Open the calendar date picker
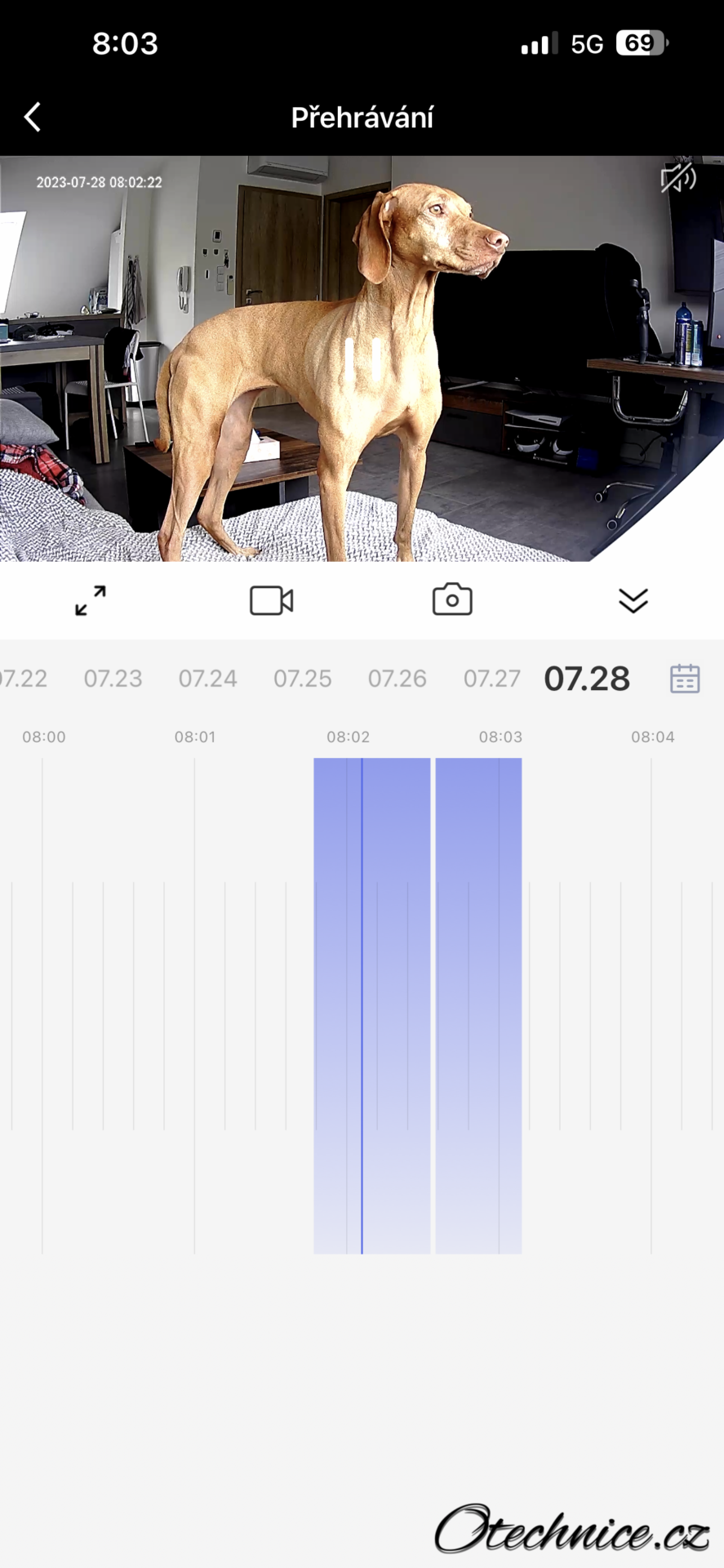 click(684, 679)
